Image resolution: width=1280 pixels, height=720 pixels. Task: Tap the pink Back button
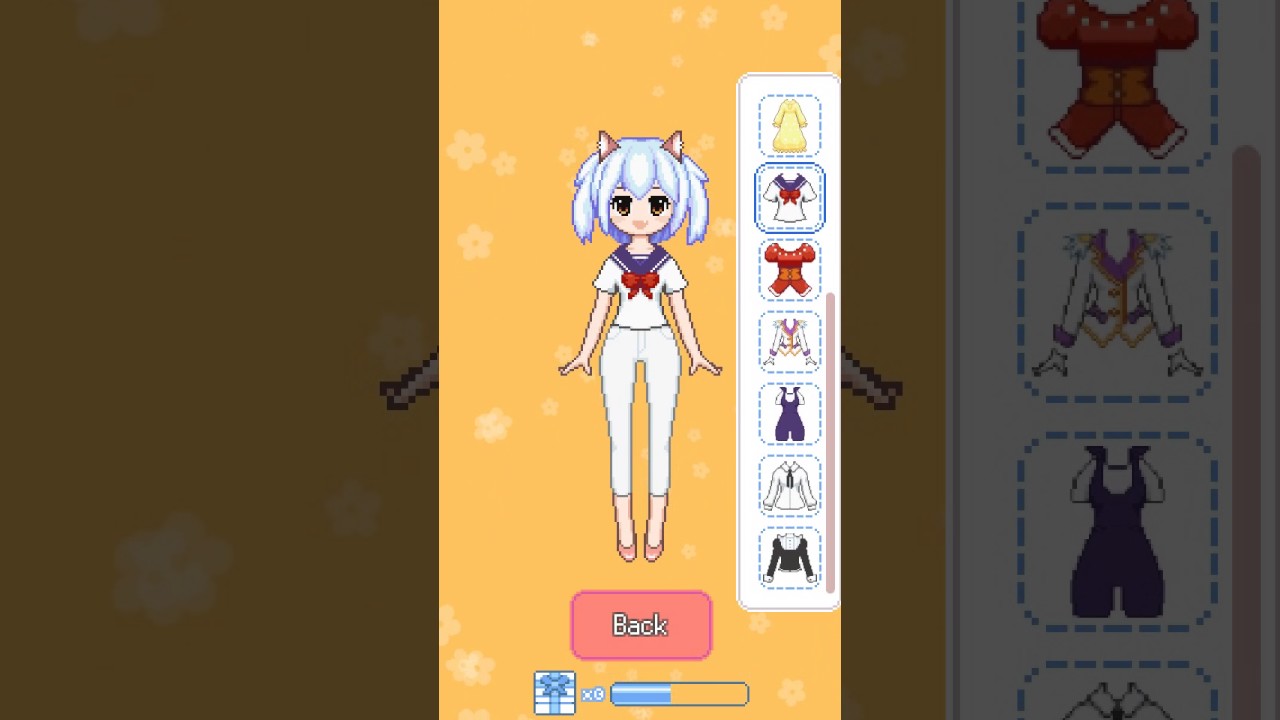[641, 626]
